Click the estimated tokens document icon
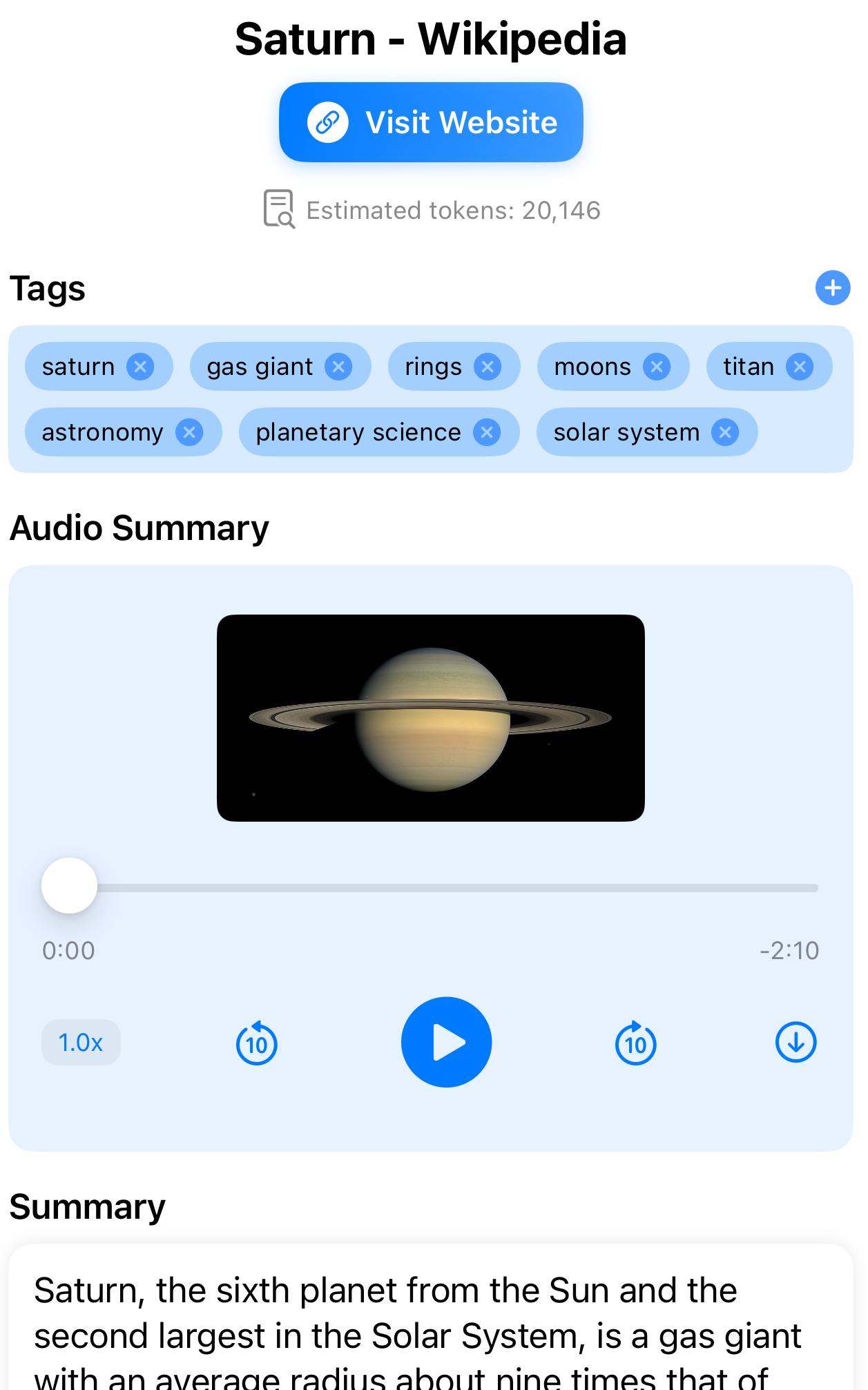 tap(278, 210)
